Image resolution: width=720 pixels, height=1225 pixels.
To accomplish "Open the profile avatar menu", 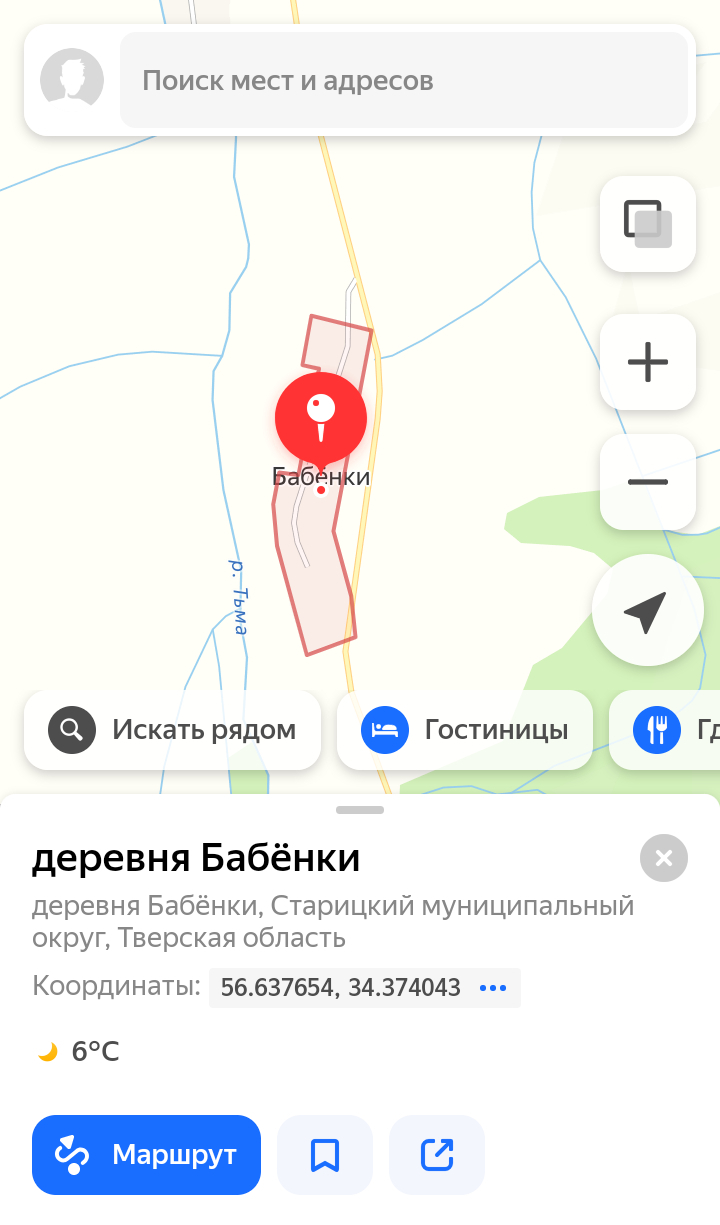I will 72,80.
